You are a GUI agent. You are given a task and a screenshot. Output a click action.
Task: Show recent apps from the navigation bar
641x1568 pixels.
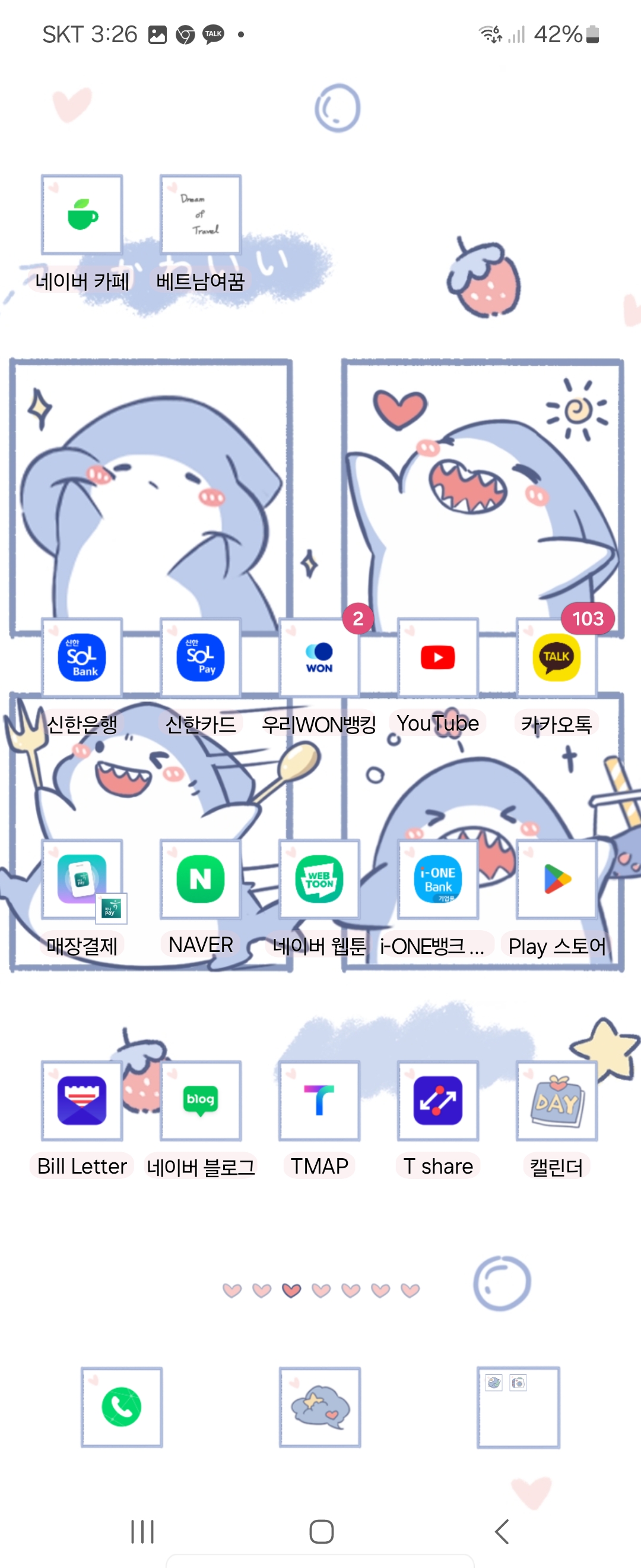click(x=142, y=1532)
